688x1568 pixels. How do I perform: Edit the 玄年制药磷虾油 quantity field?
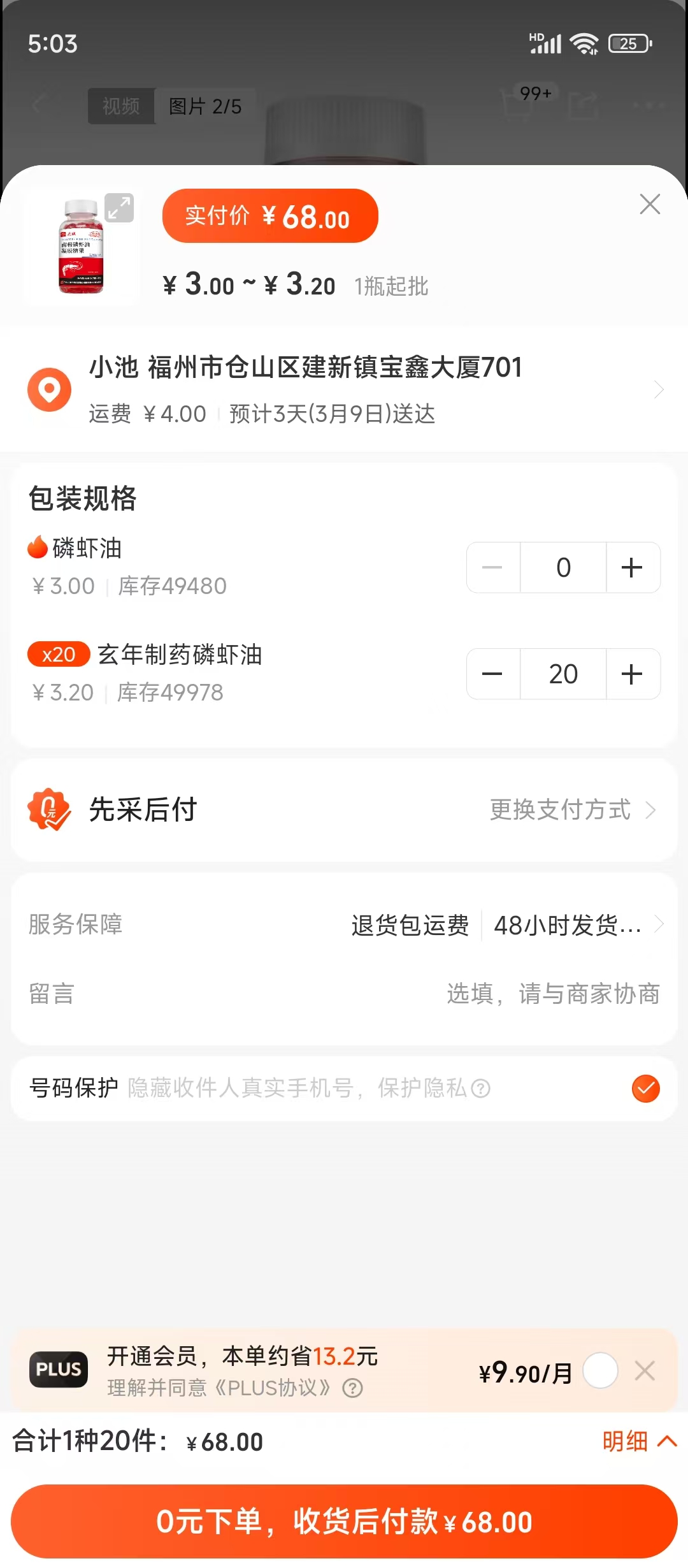coord(563,674)
